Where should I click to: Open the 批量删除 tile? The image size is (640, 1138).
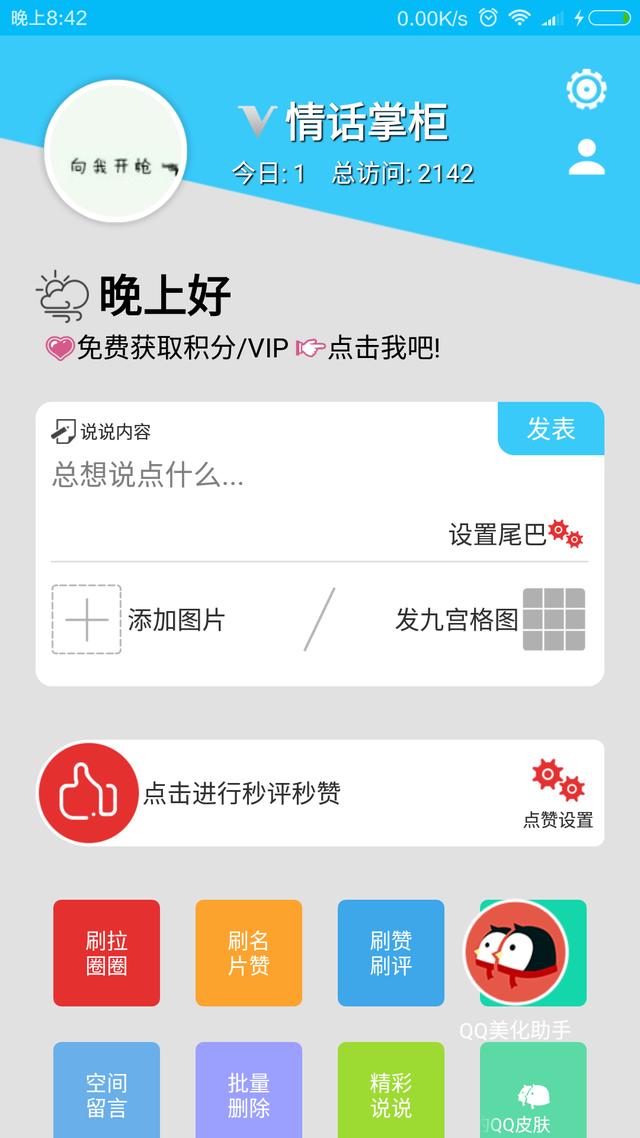coord(248,1092)
